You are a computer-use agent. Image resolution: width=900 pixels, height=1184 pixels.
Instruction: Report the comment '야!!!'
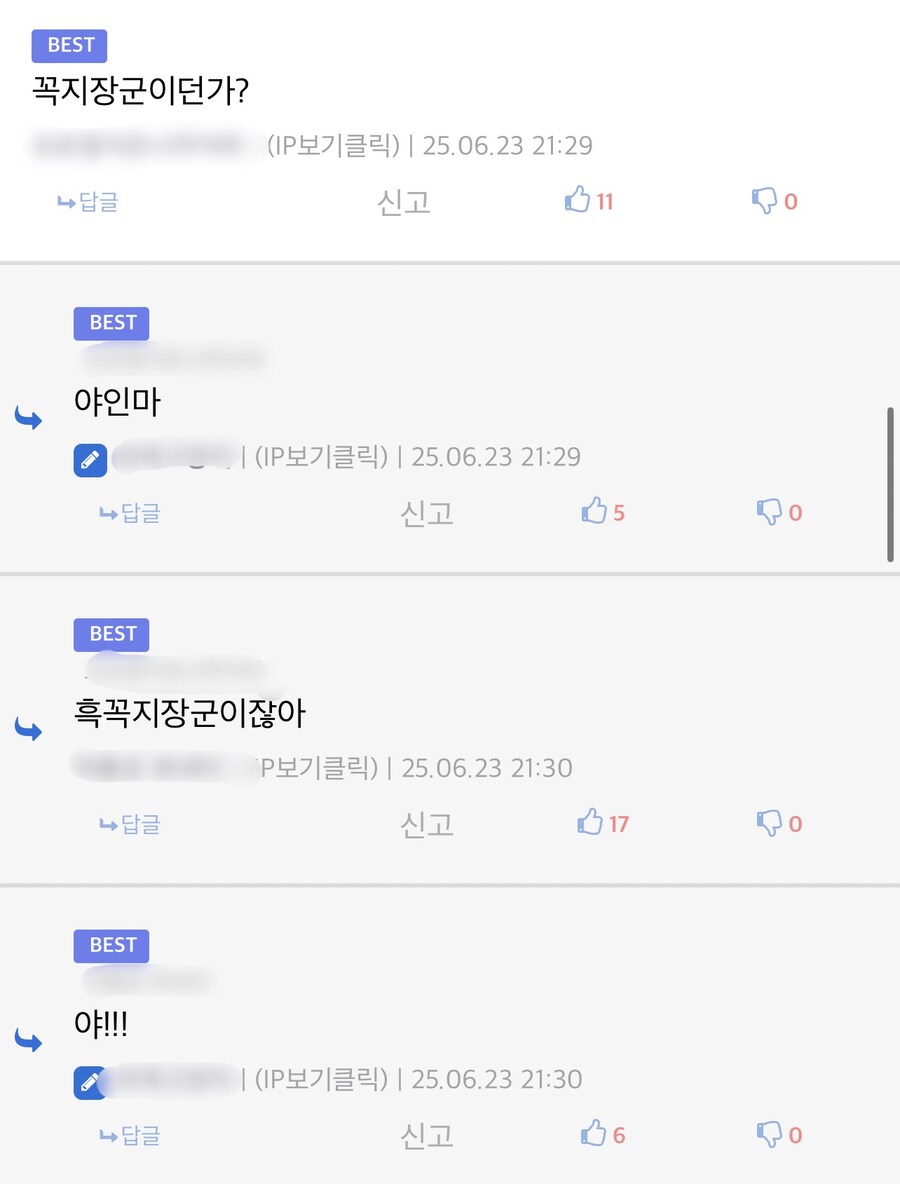pyautogui.click(x=427, y=1135)
